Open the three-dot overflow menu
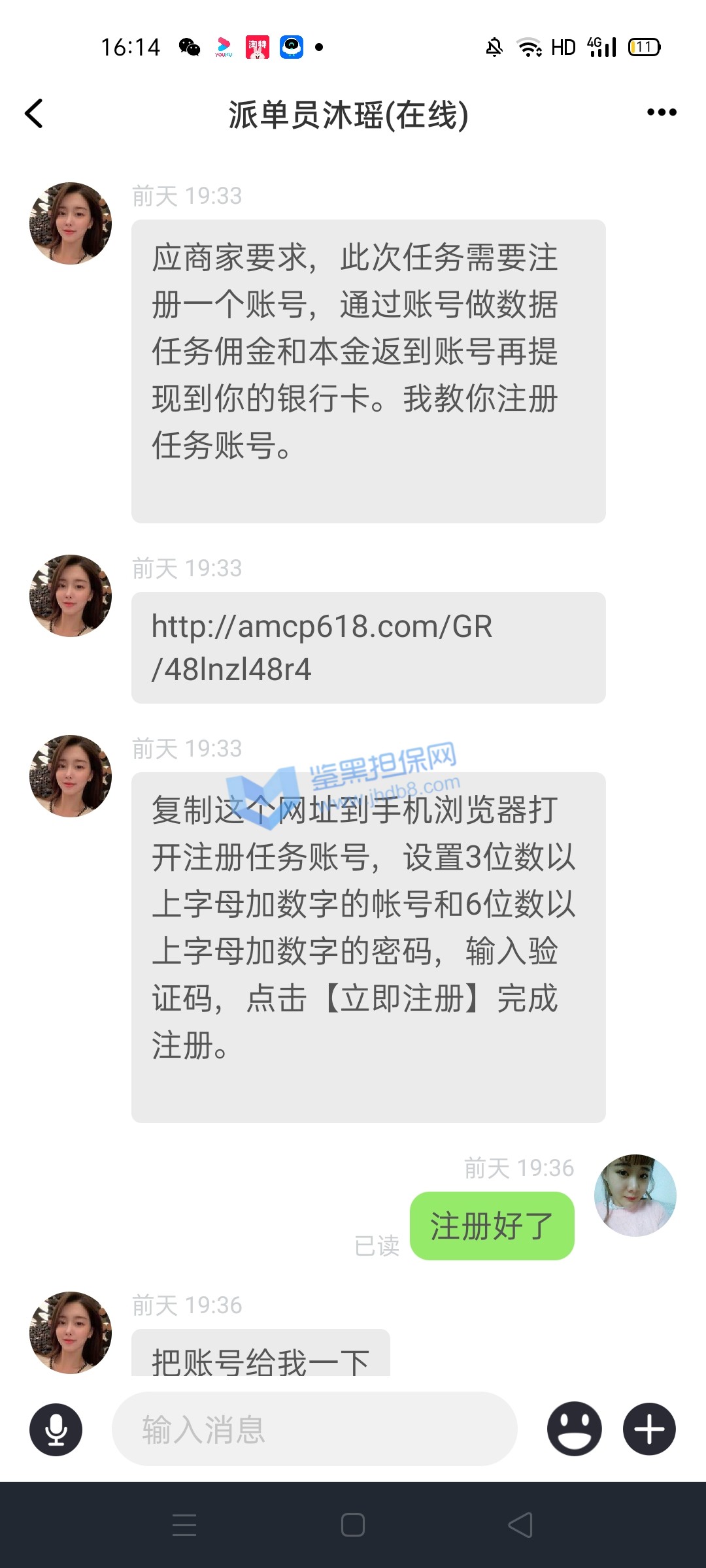 click(661, 113)
